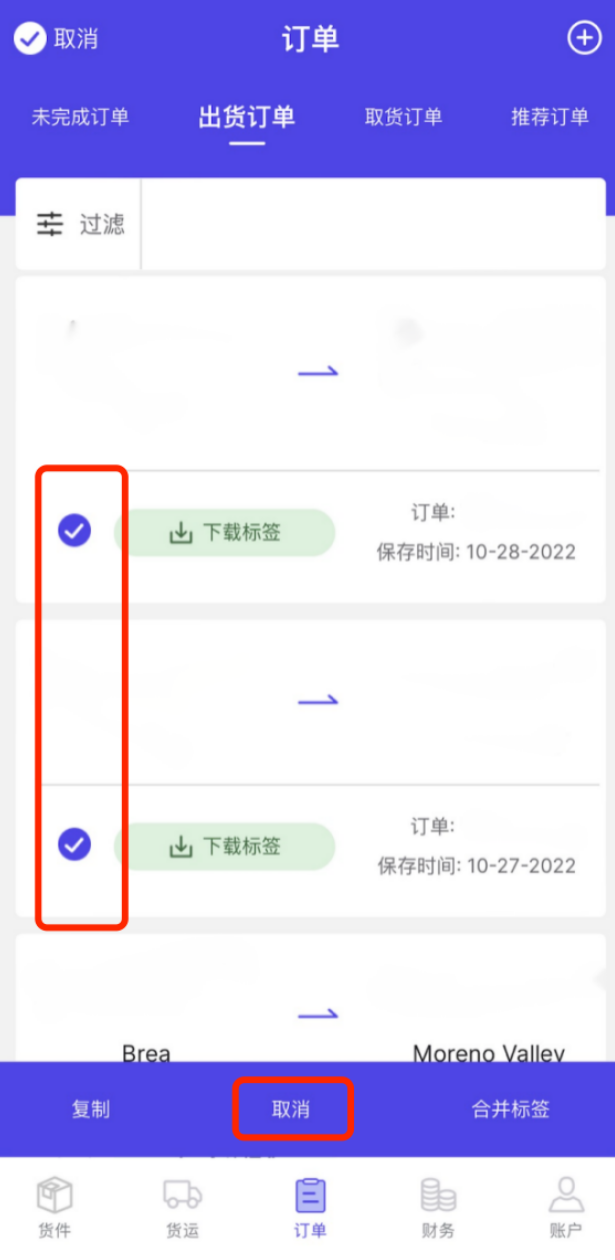Go to the 货运 tab
This screenshot has width=615, height=1260.
point(182,1208)
